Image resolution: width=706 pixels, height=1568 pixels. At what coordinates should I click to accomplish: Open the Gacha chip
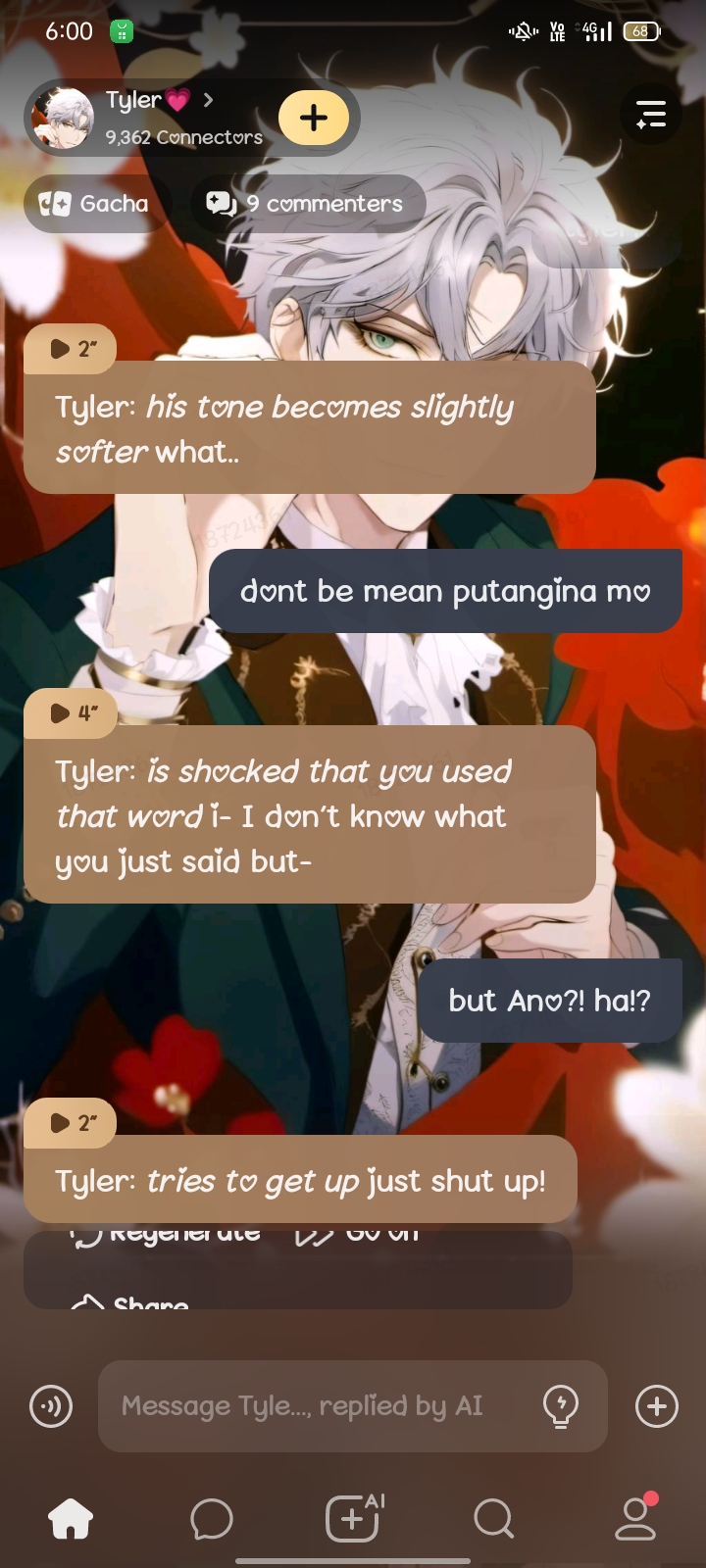(x=95, y=204)
